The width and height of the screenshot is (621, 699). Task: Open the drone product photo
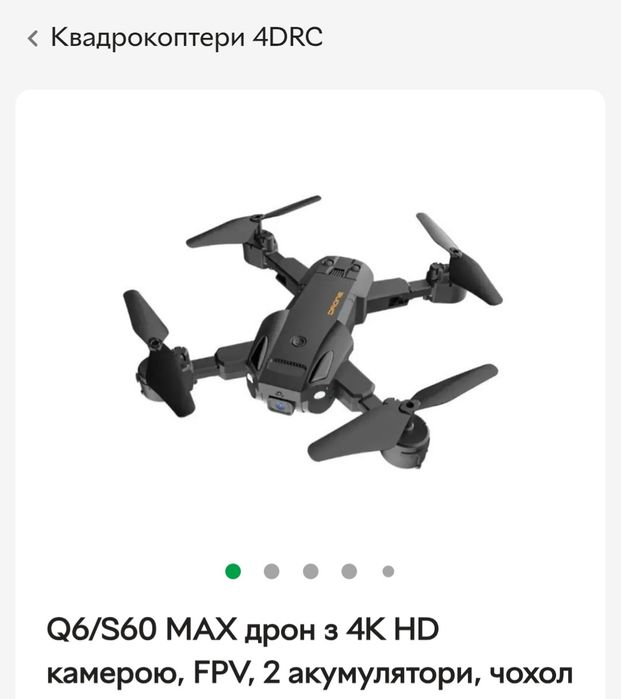coord(310,330)
